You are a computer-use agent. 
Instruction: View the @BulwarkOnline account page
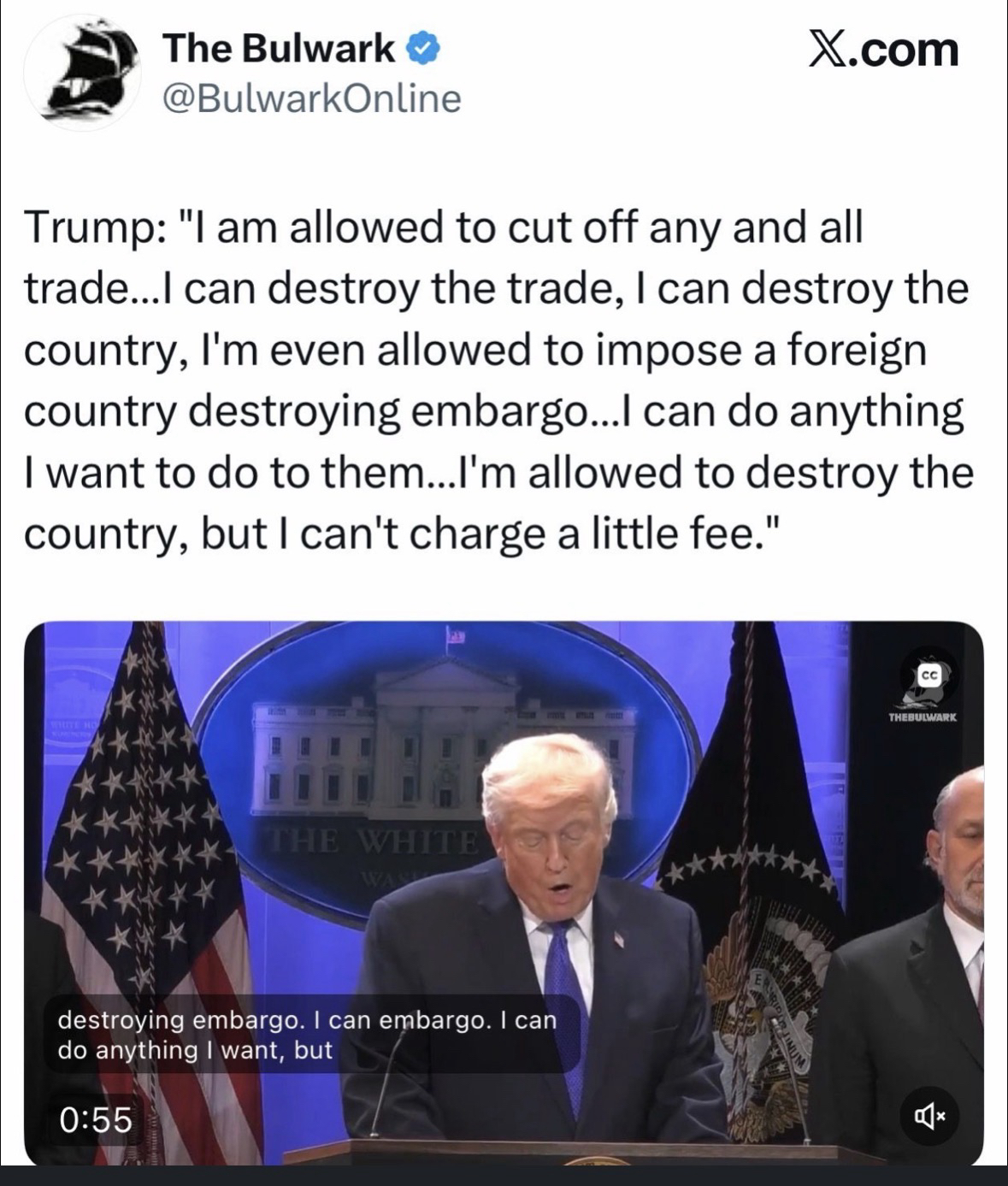pyautogui.click(x=311, y=99)
